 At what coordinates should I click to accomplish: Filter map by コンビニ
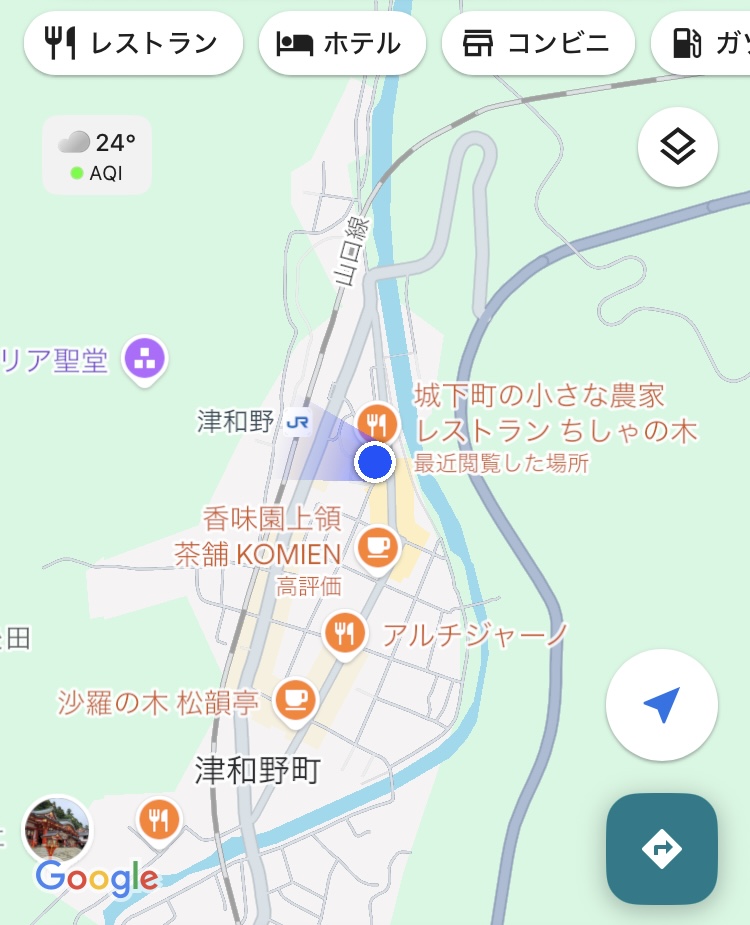538,44
